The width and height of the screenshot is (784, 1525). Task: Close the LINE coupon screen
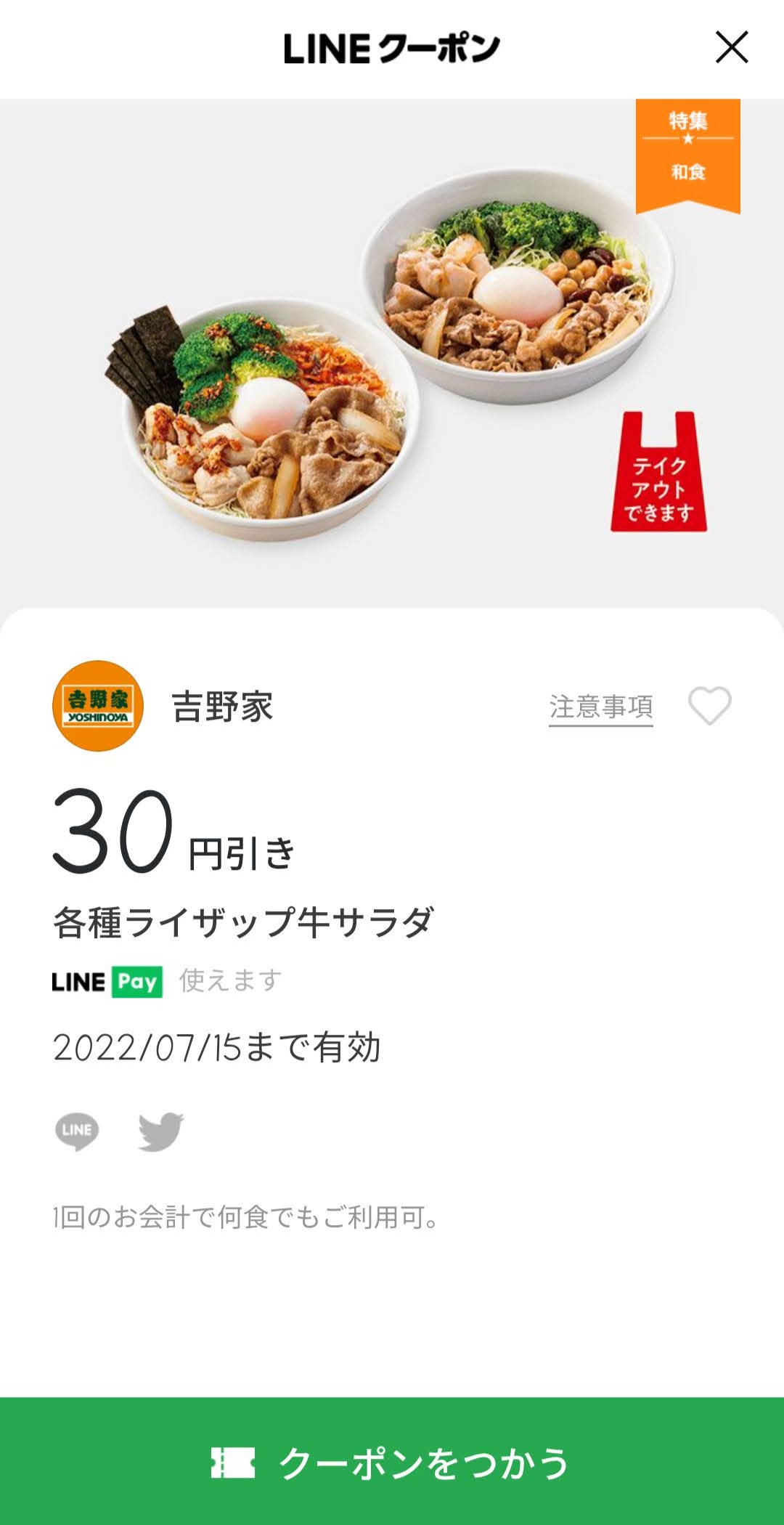pos(732,47)
